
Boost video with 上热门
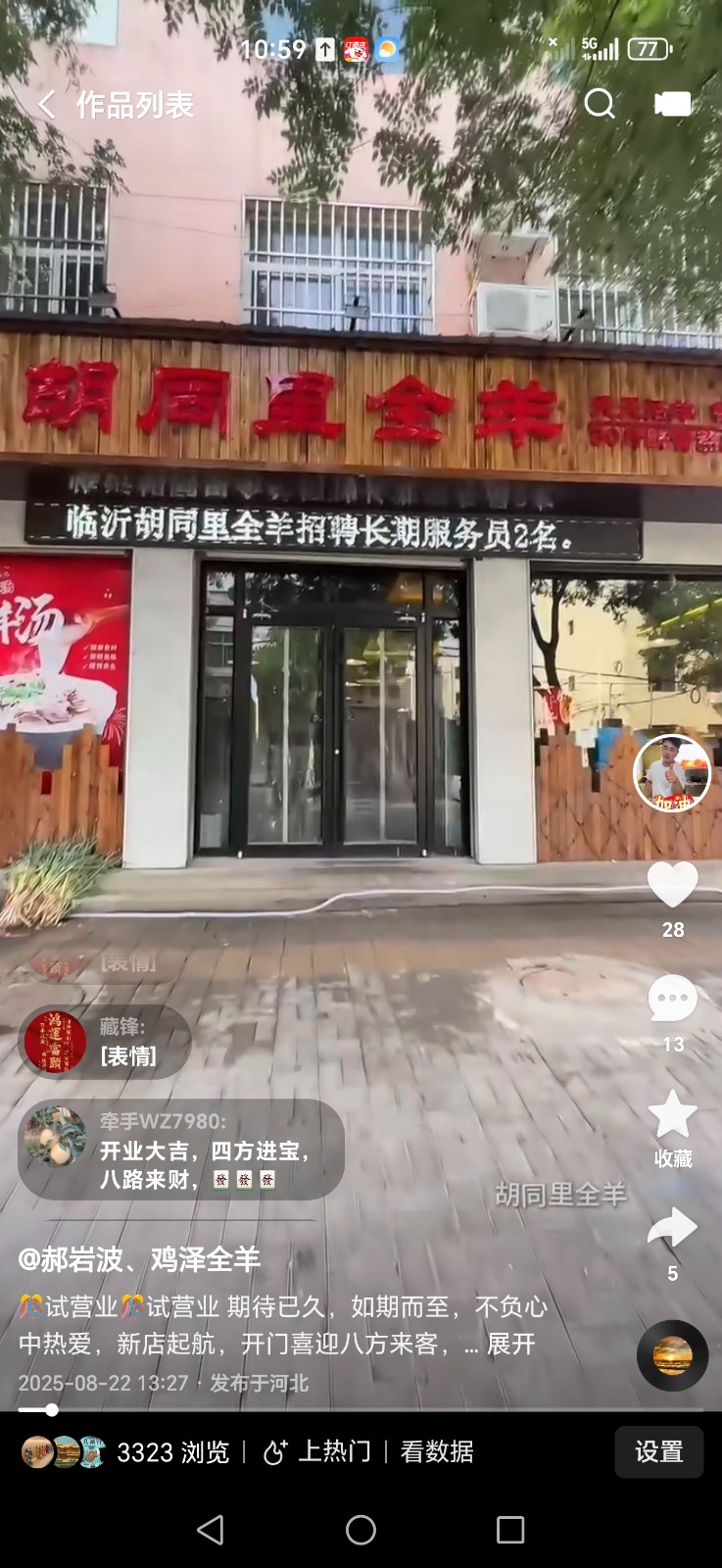click(317, 1451)
